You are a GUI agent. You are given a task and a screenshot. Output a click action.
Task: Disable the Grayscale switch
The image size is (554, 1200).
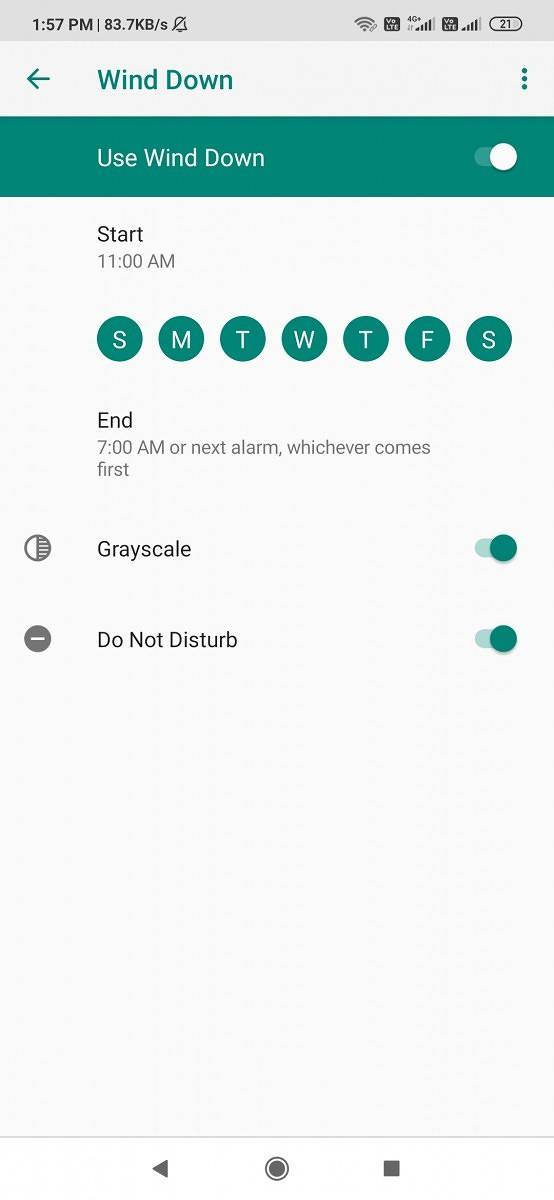coord(496,548)
